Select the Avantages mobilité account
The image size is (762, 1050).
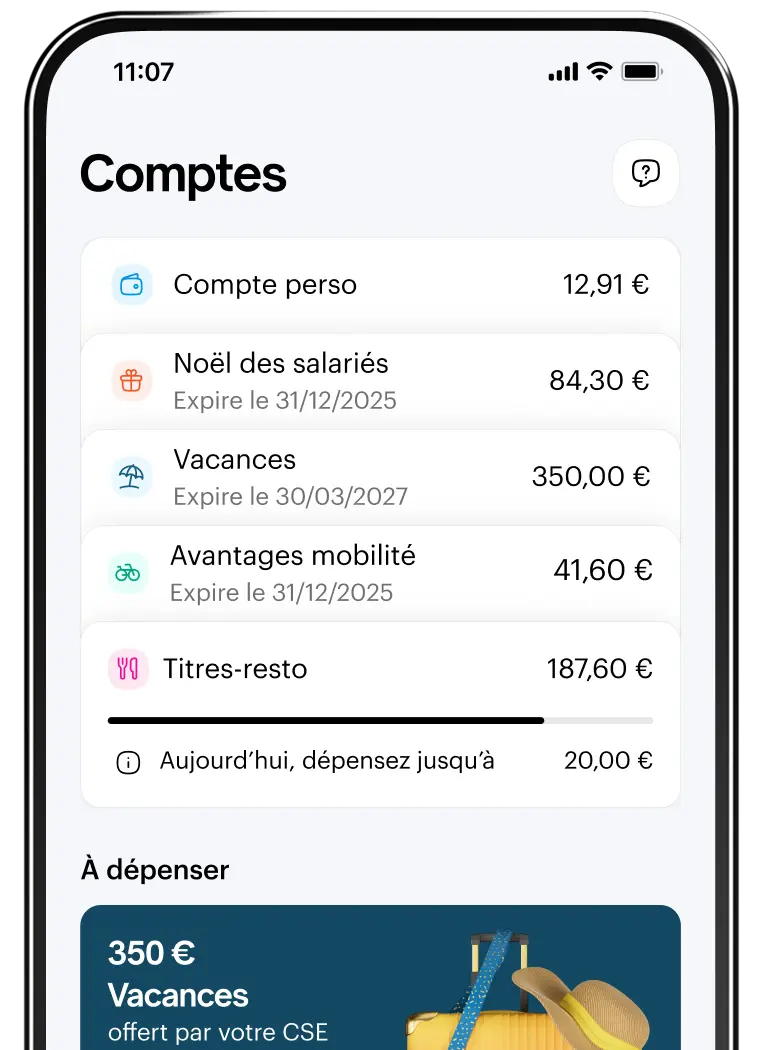click(380, 571)
